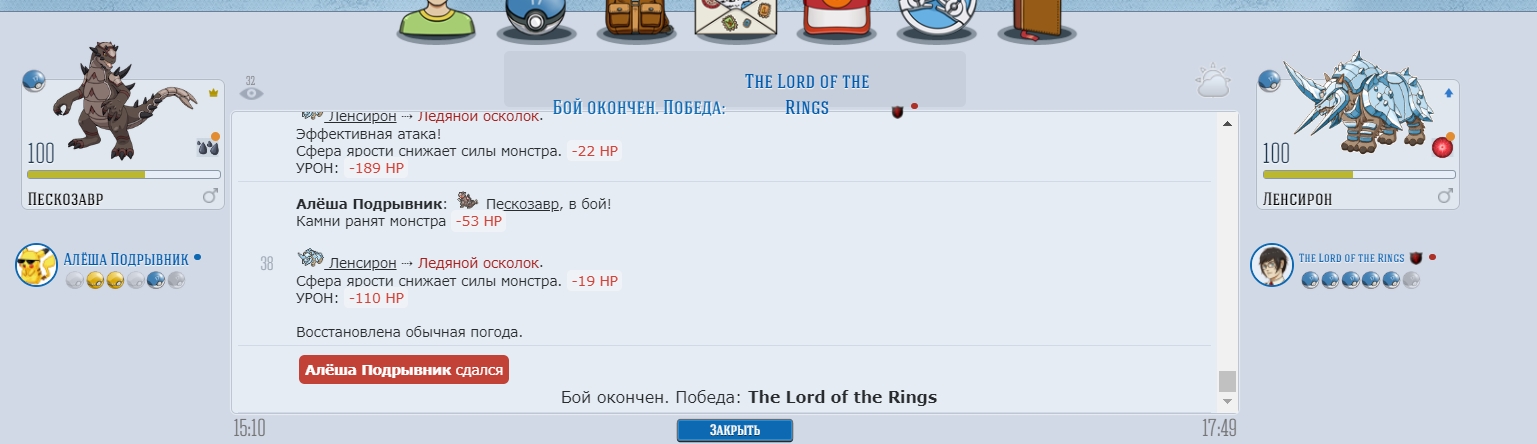Image resolution: width=1537 pixels, height=444 pixels.
Task: Open the Ленсирон link at turn 38
Action: tap(362, 263)
